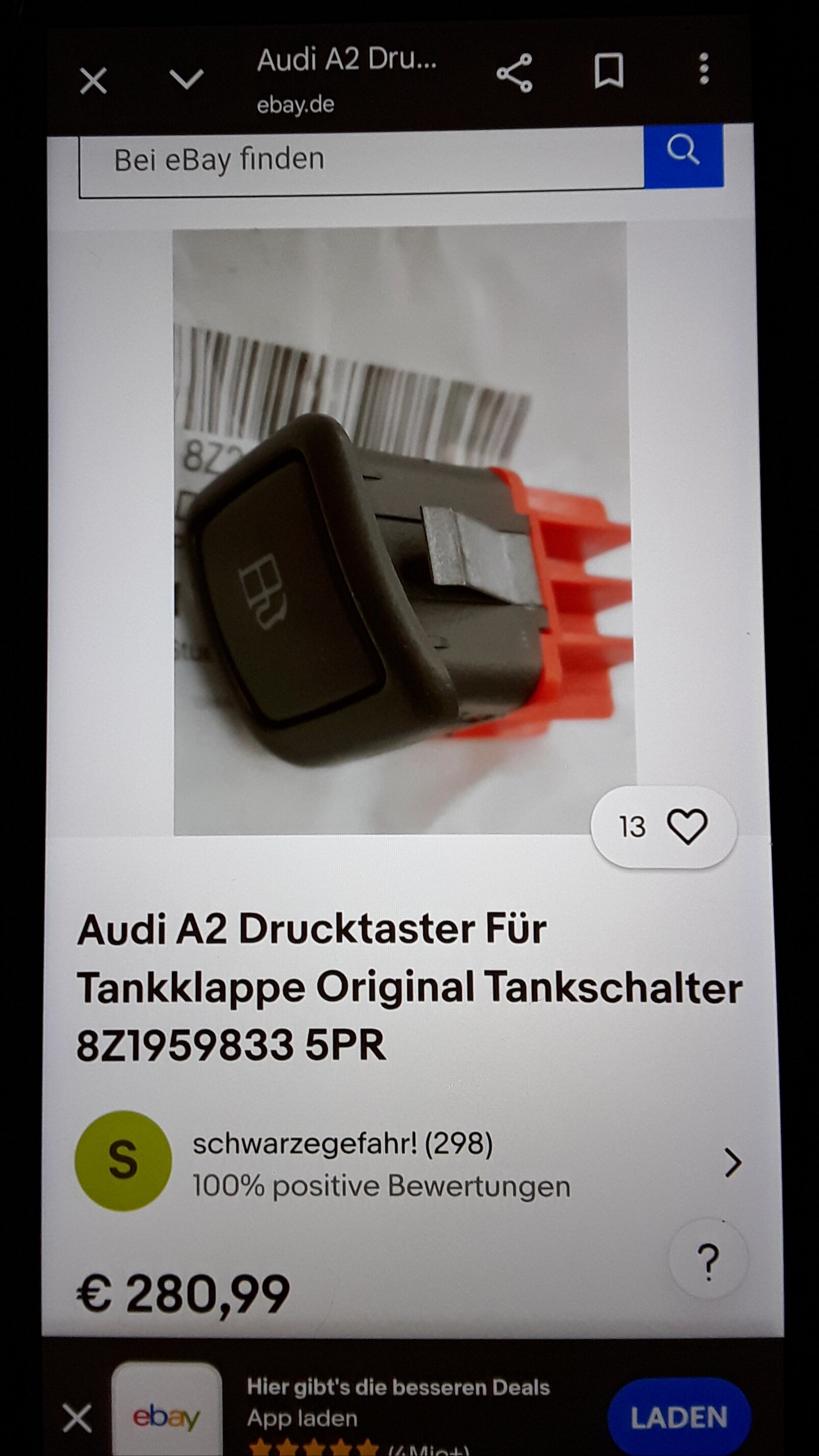Bookmark this page
Viewport: 819px width, 1456px height.
(609, 72)
